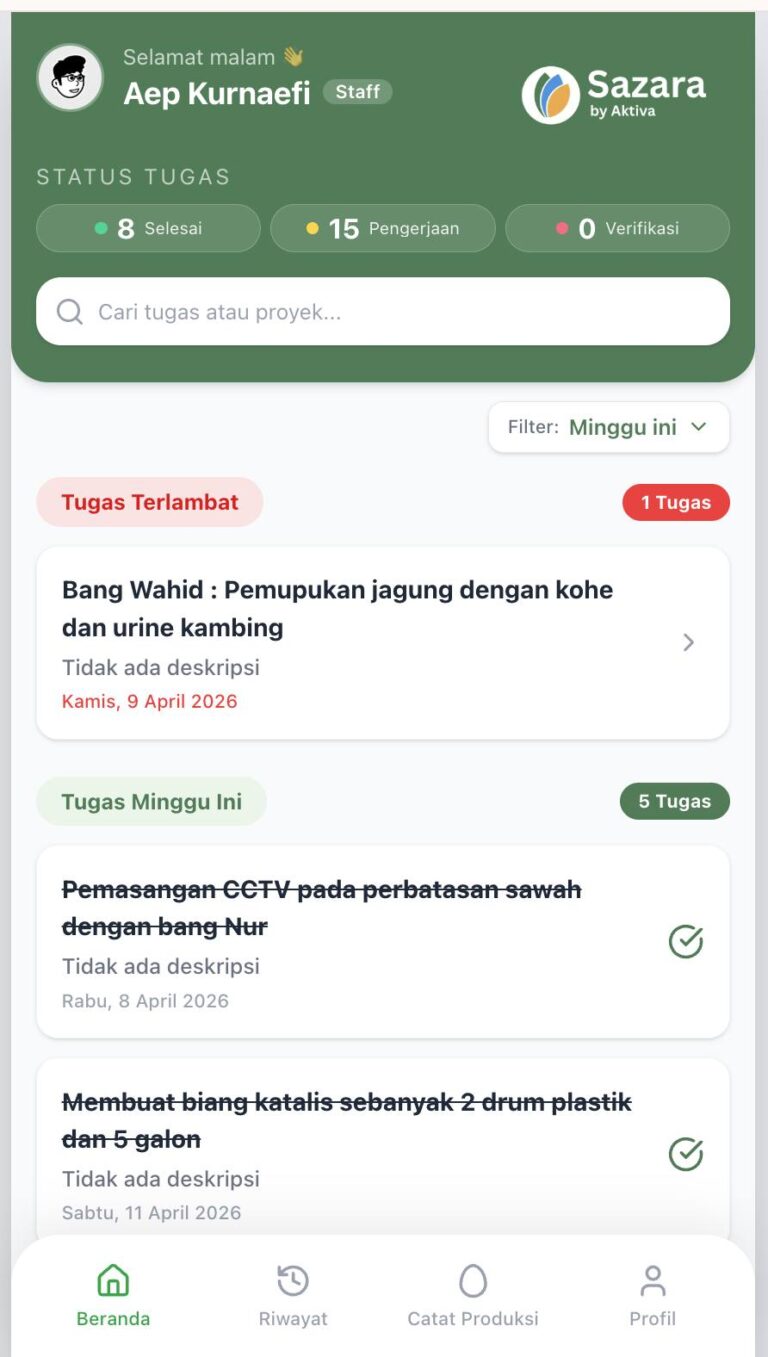Show the 8 Selesai tasks
768x1357 pixels.
pos(148,229)
